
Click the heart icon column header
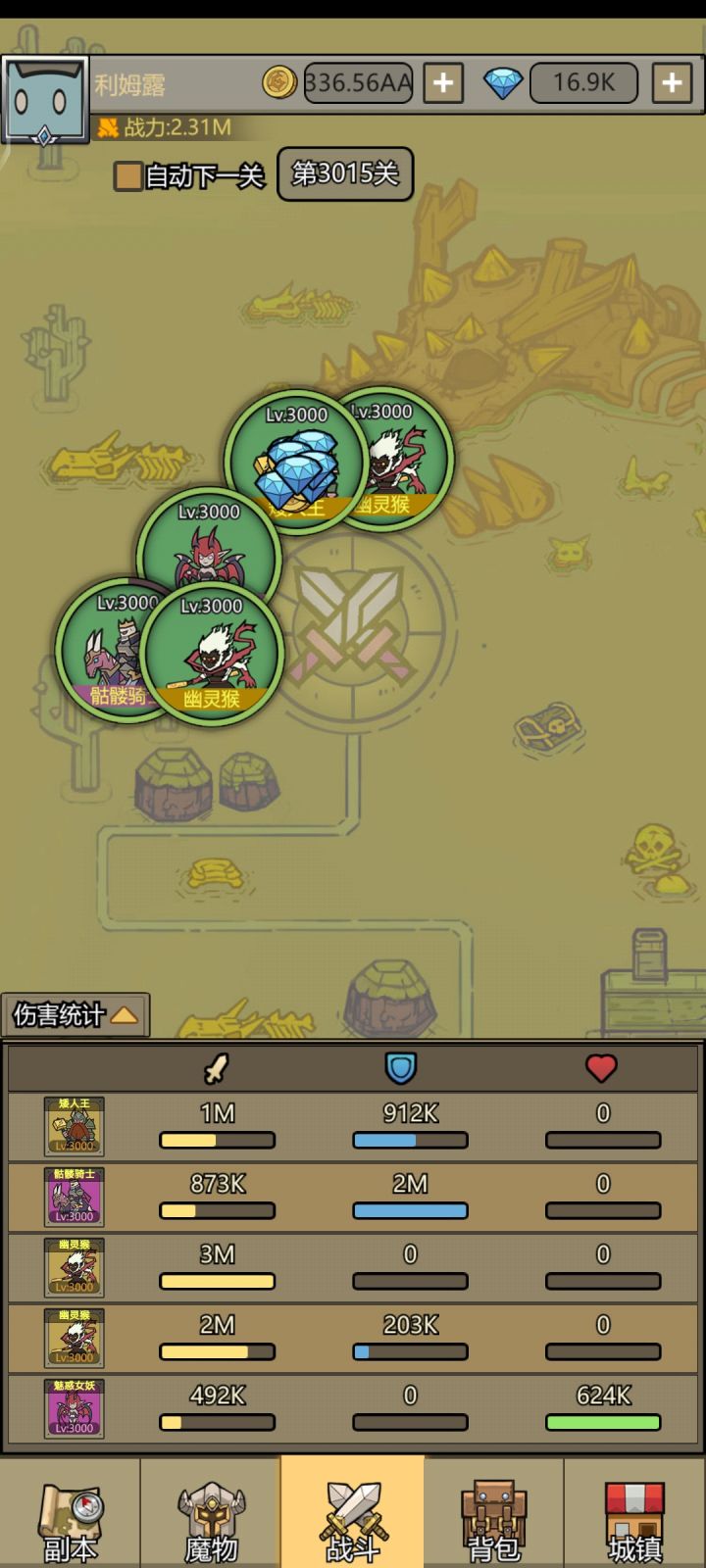[602, 1068]
